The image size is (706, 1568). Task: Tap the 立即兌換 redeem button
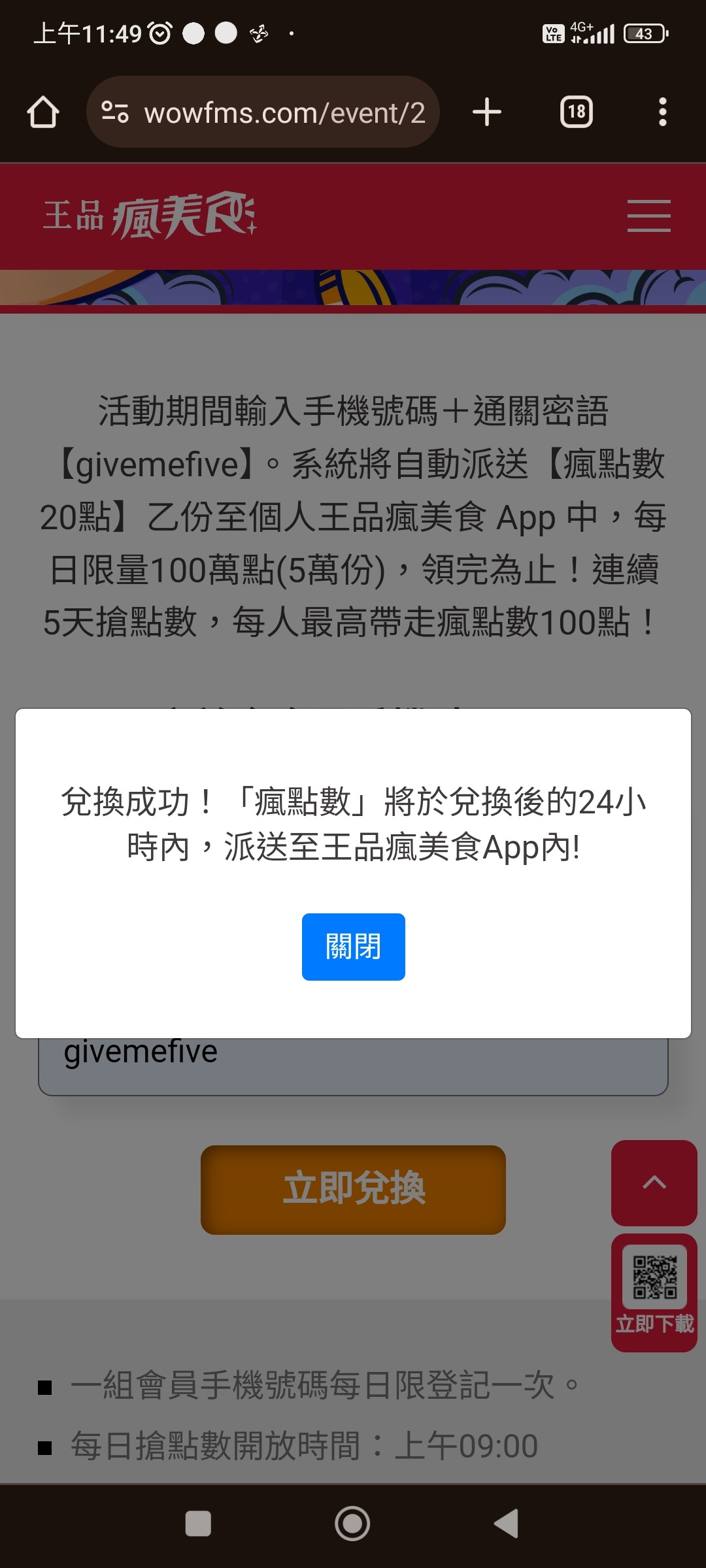coord(353,1189)
